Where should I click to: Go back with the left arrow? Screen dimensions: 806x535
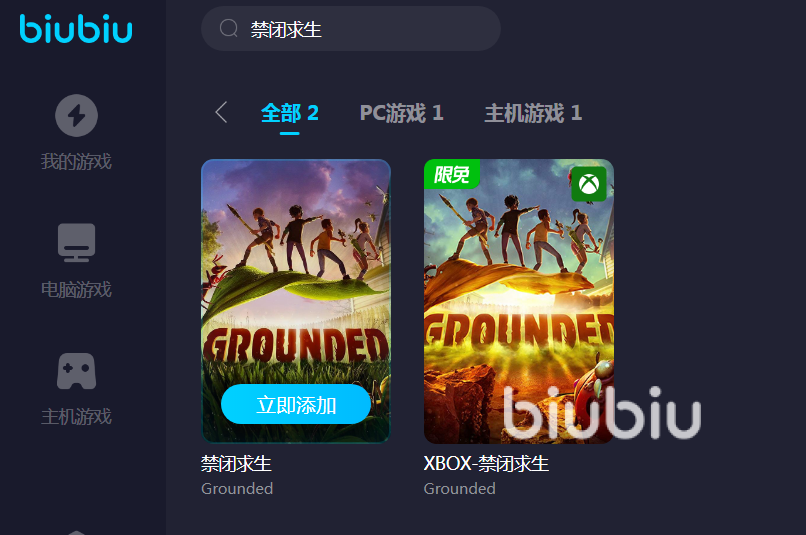click(x=221, y=112)
